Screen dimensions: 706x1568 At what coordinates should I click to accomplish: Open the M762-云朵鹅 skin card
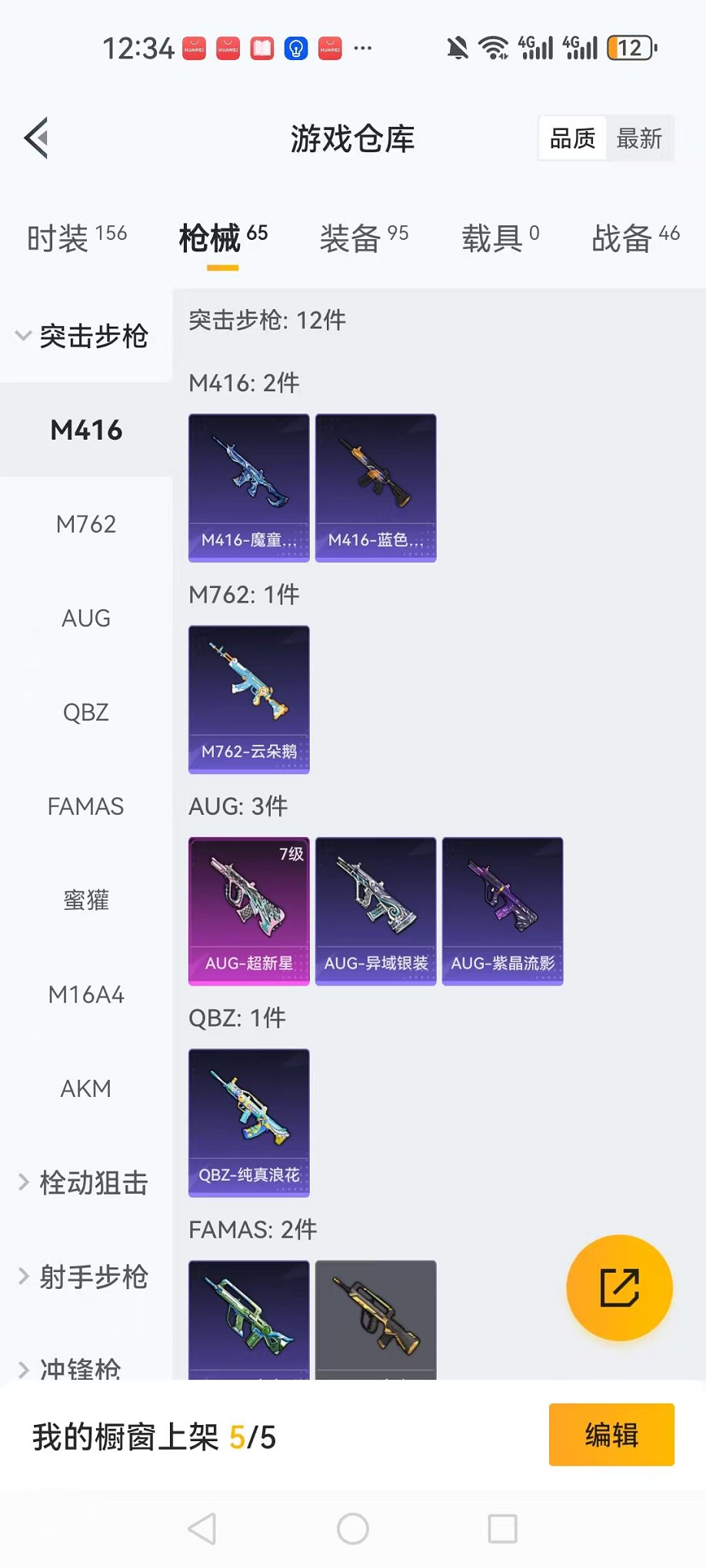(249, 699)
